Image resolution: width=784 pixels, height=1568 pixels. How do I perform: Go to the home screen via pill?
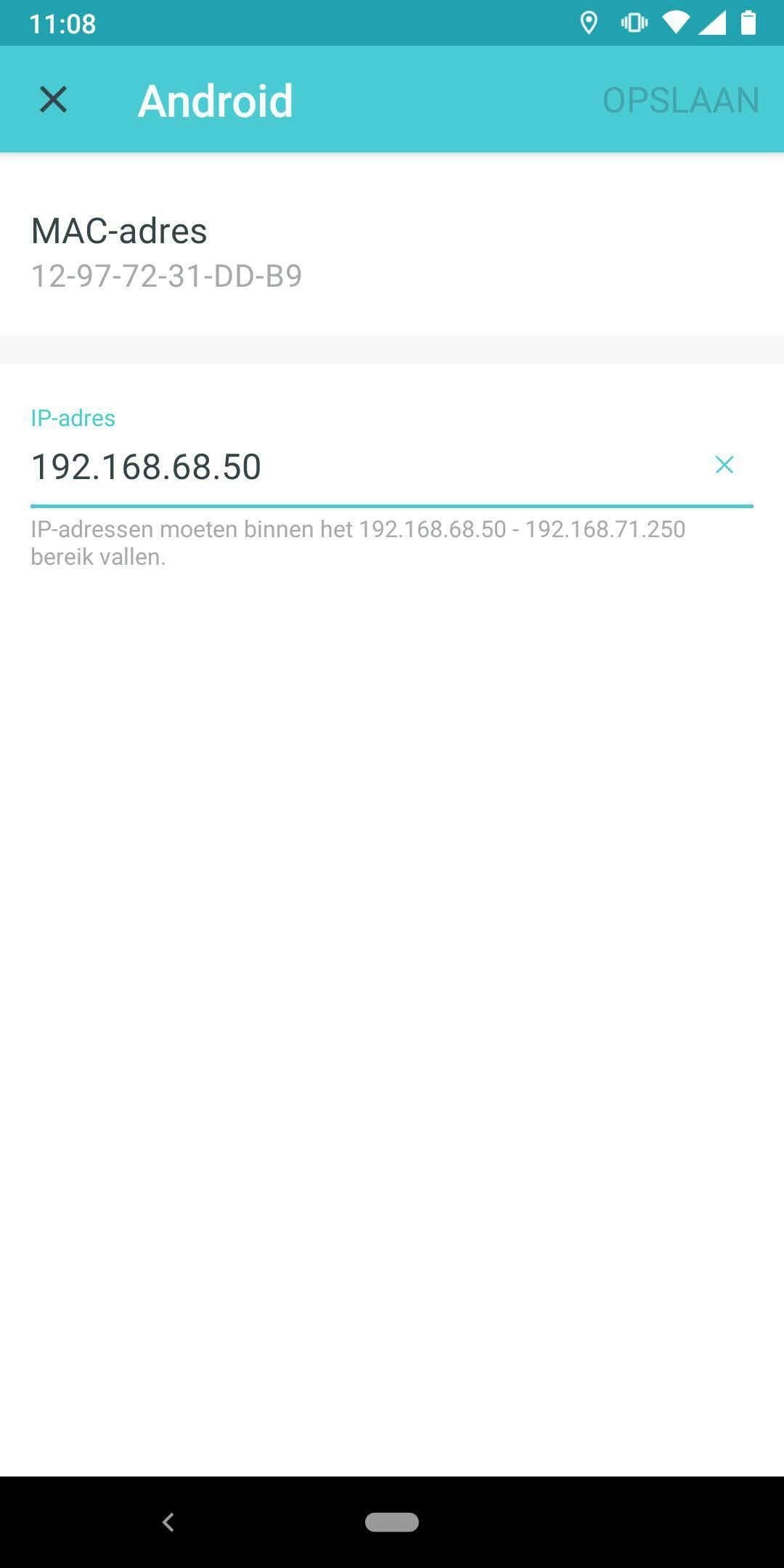pos(392,1522)
